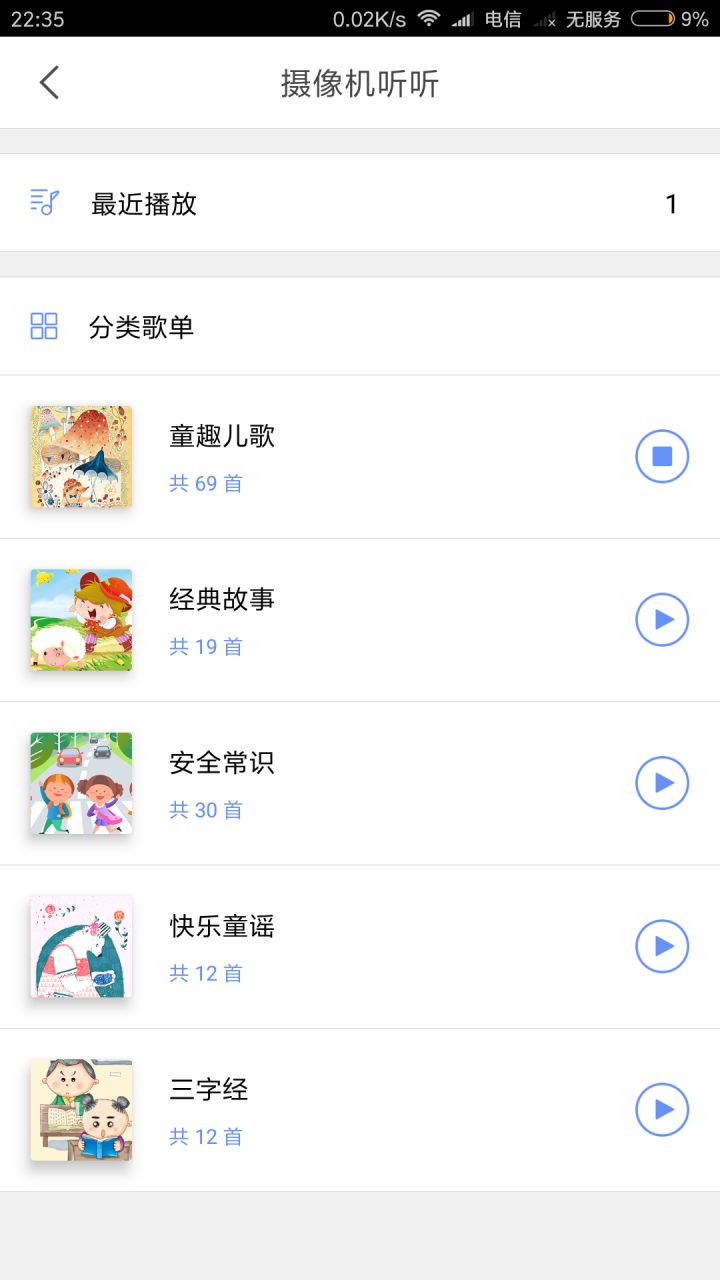The width and height of the screenshot is (720, 1280).
Task: Play the 安全常识 playlist
Action: pyautogui.click(x=661, y=782)
